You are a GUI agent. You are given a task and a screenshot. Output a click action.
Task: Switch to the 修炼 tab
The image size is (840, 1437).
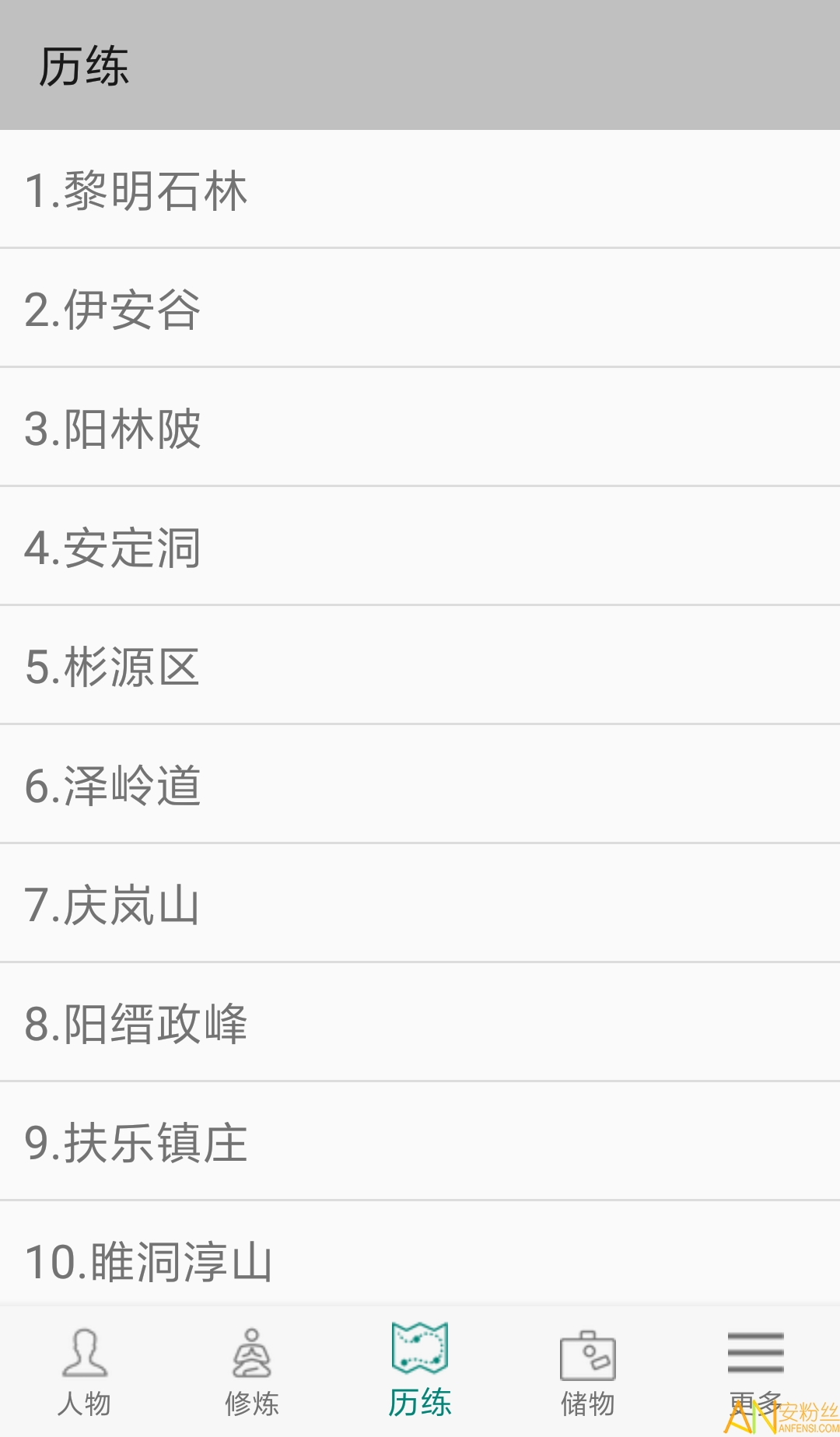pos(252,1372)
